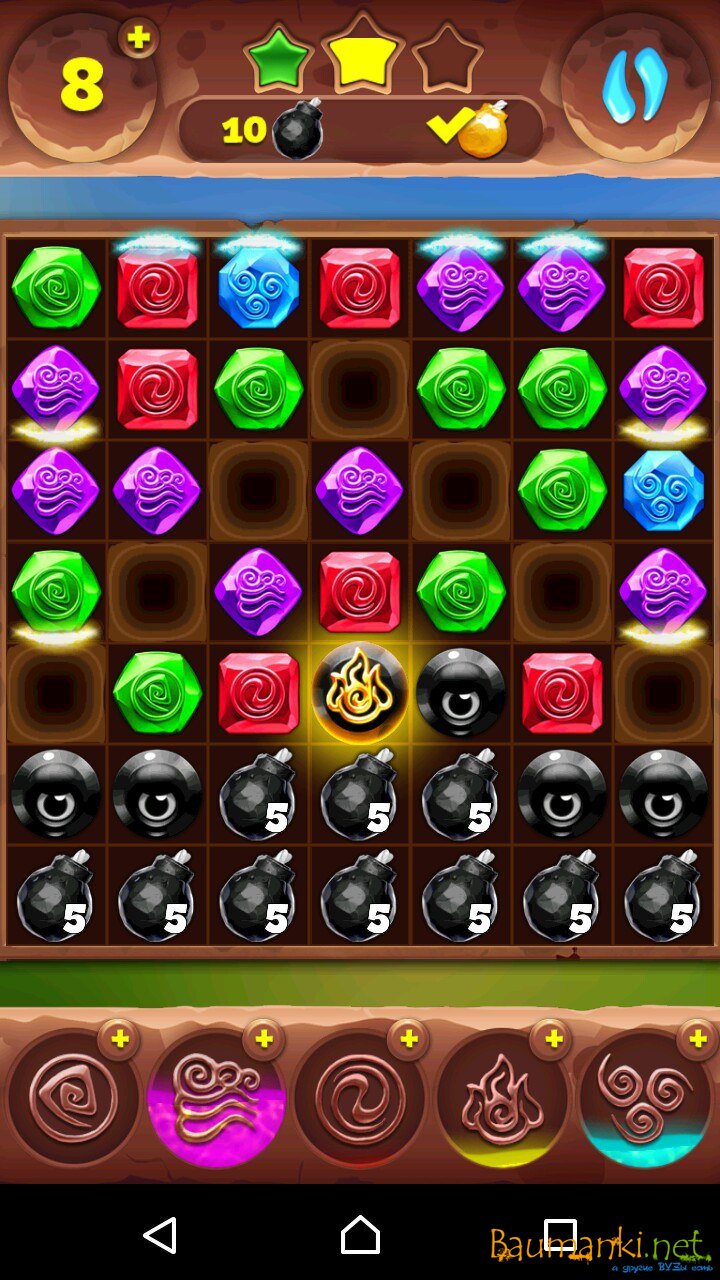Activate the purple air element booster
720x1280 pixels.
point(216,1098)
